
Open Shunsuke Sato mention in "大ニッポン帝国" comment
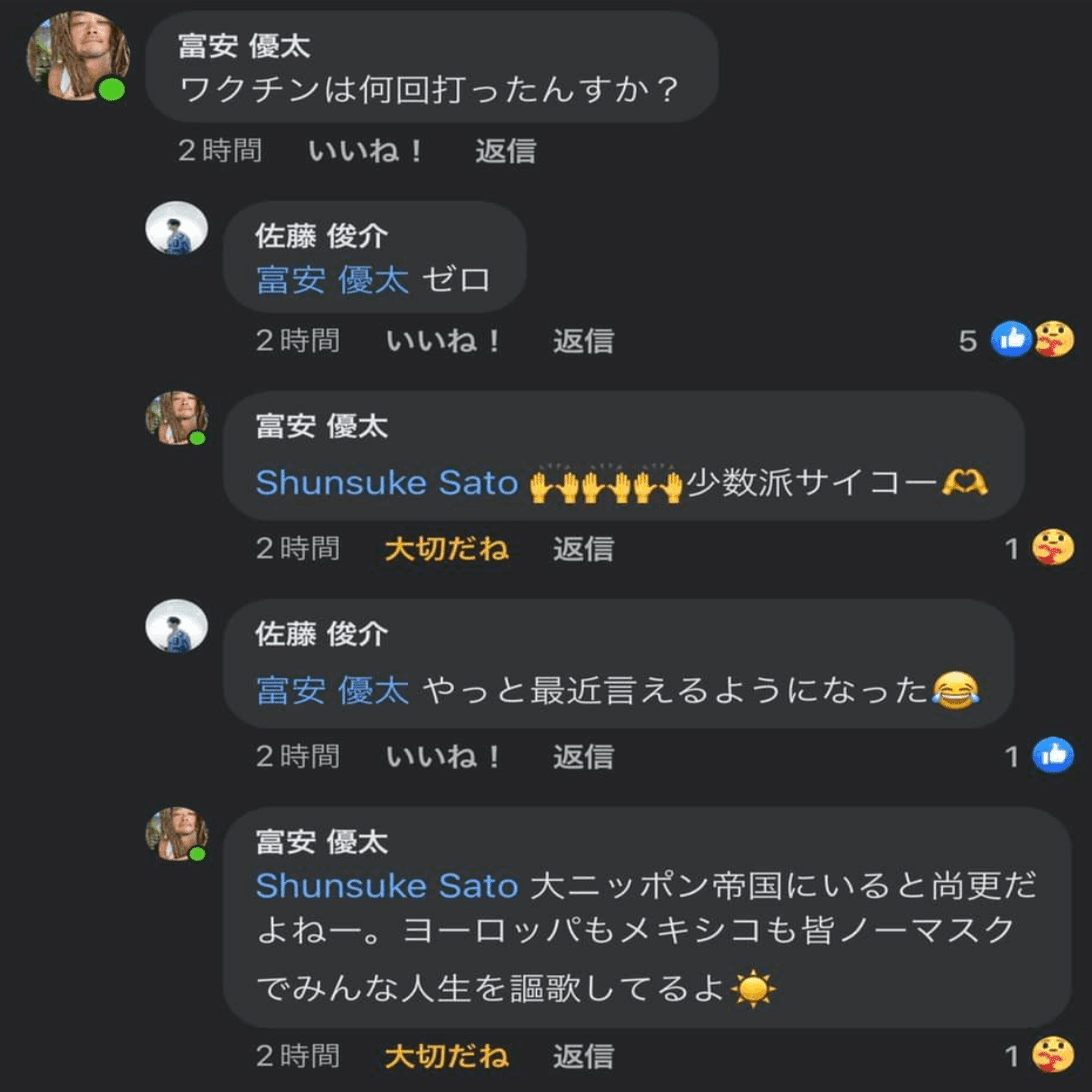pos(387,886)
